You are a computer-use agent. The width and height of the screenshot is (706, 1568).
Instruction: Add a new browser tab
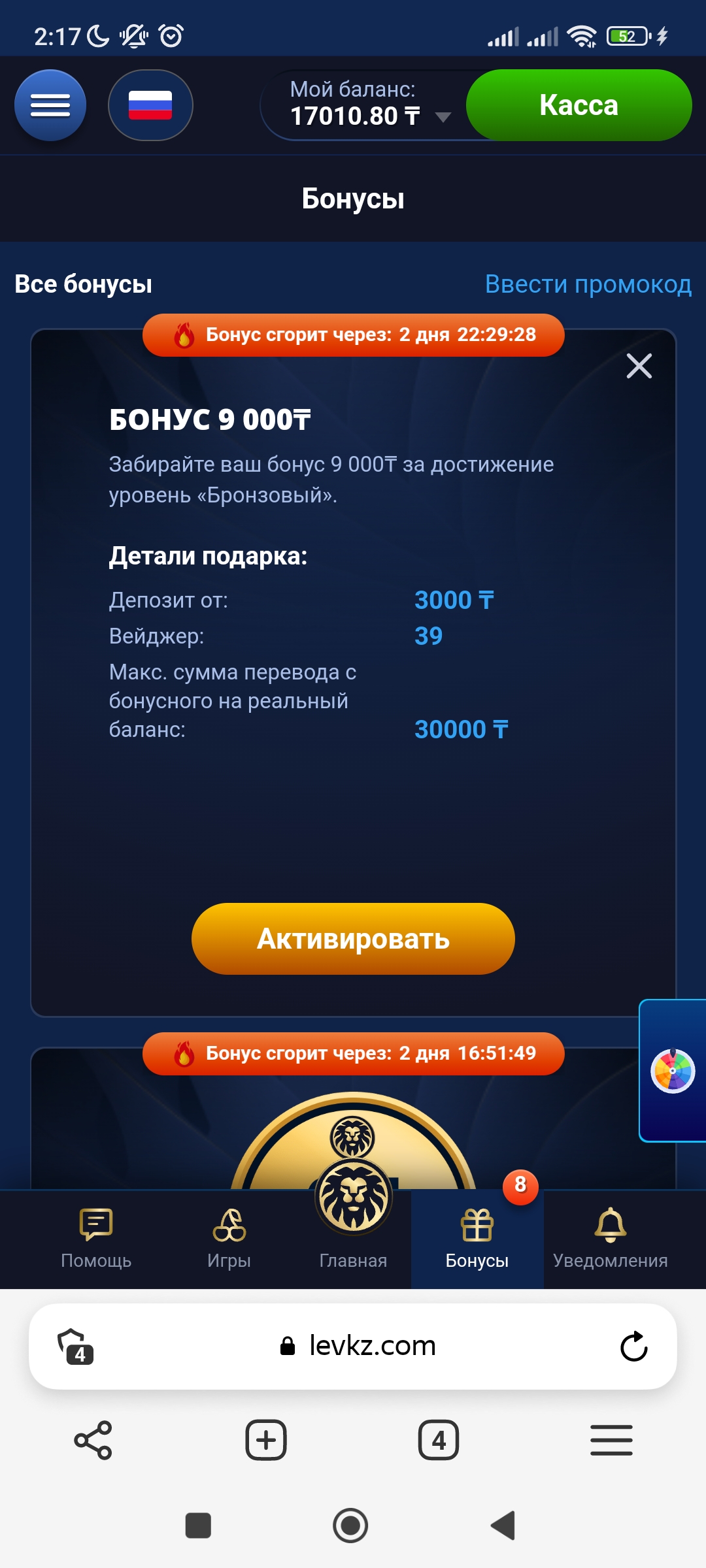click(266, 1440)
